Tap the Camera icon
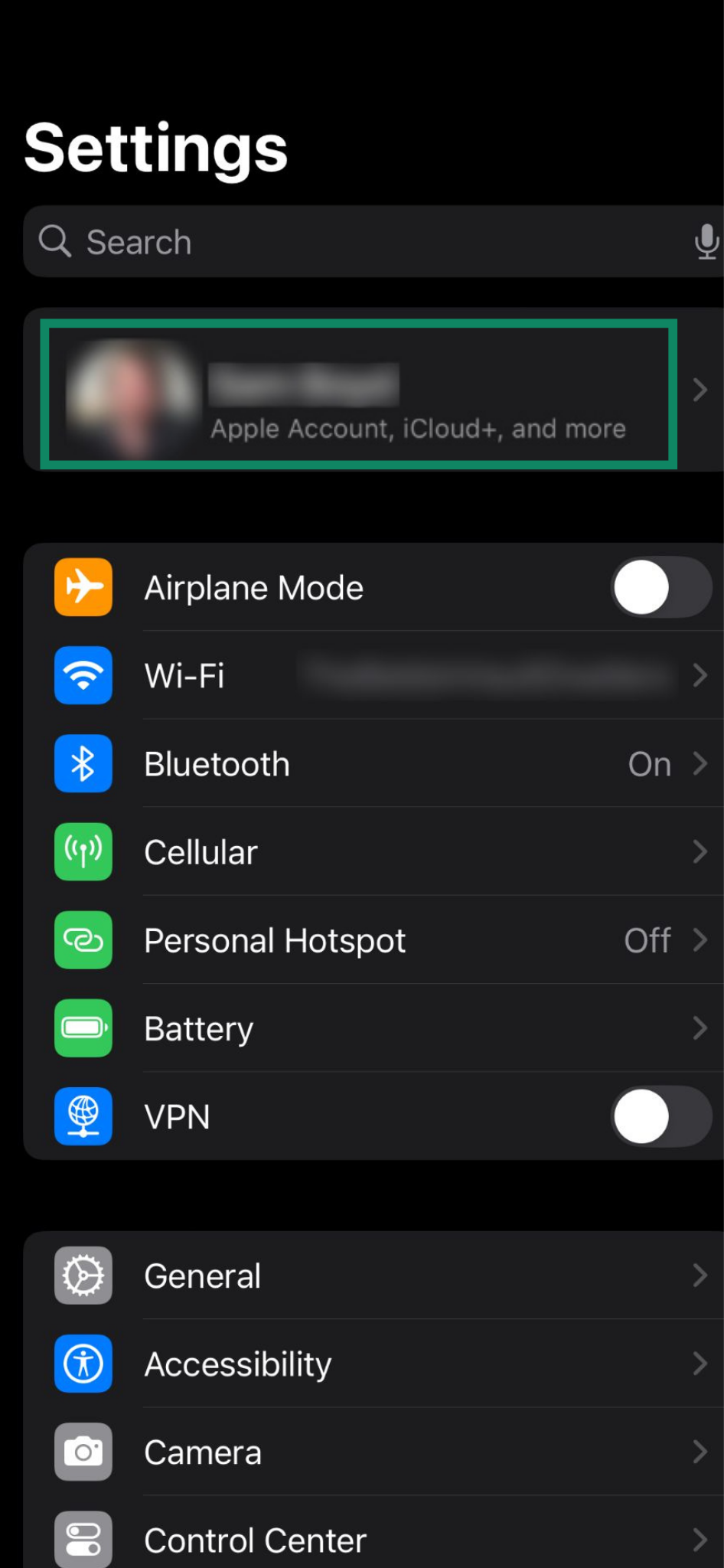The height and width of the screenshot is (1568, 724). click(x=83, y=1452)
